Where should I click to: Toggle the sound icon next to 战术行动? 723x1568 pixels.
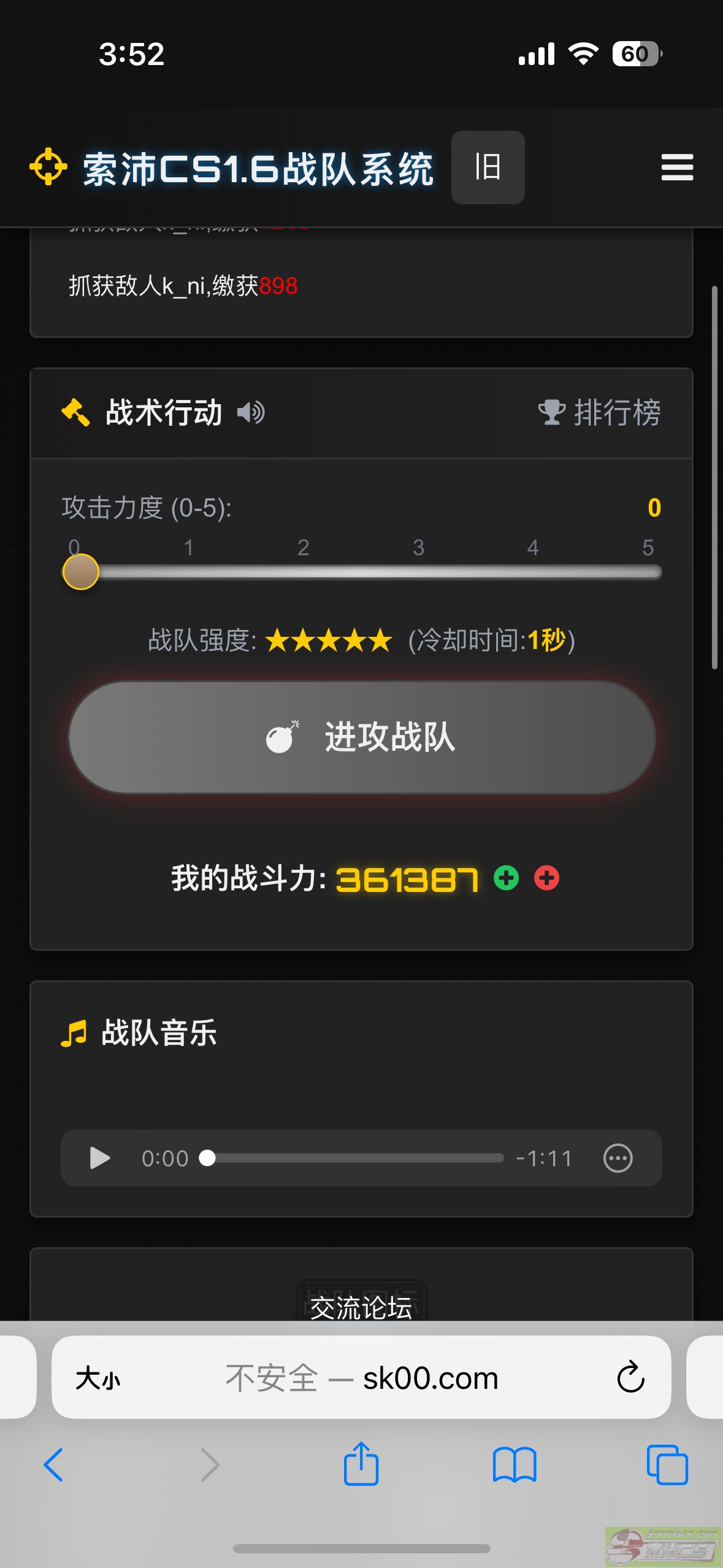251,412
